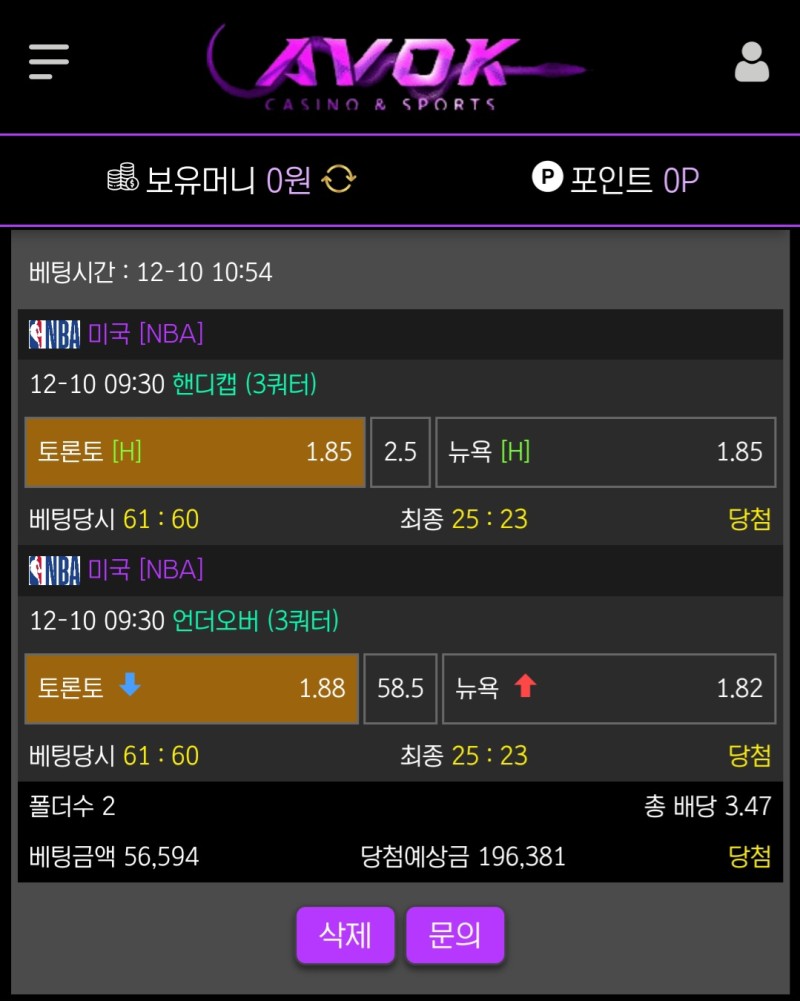
Task: Open the hamburger menu
Action: point(49,62)
